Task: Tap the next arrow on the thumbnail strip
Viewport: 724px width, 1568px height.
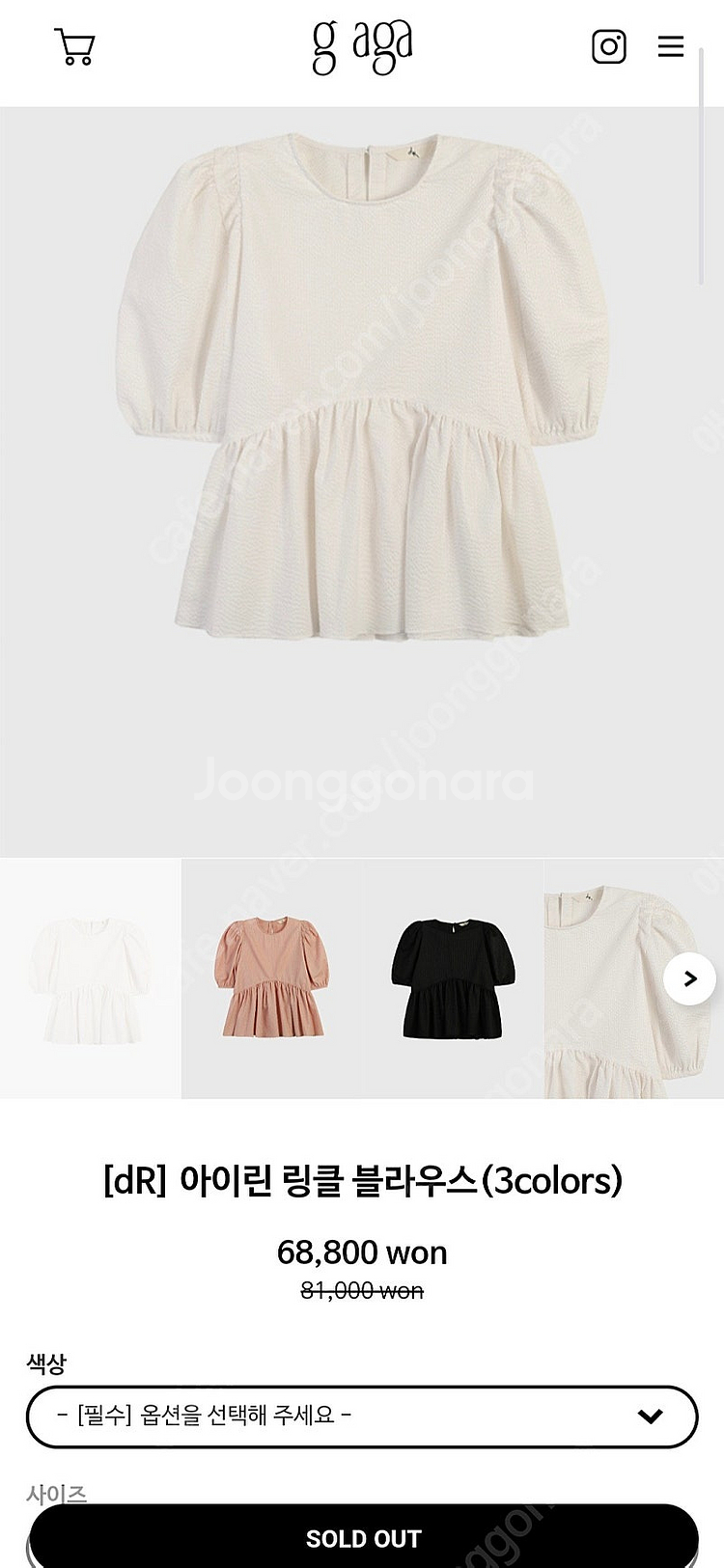Action: pos(690,978)
